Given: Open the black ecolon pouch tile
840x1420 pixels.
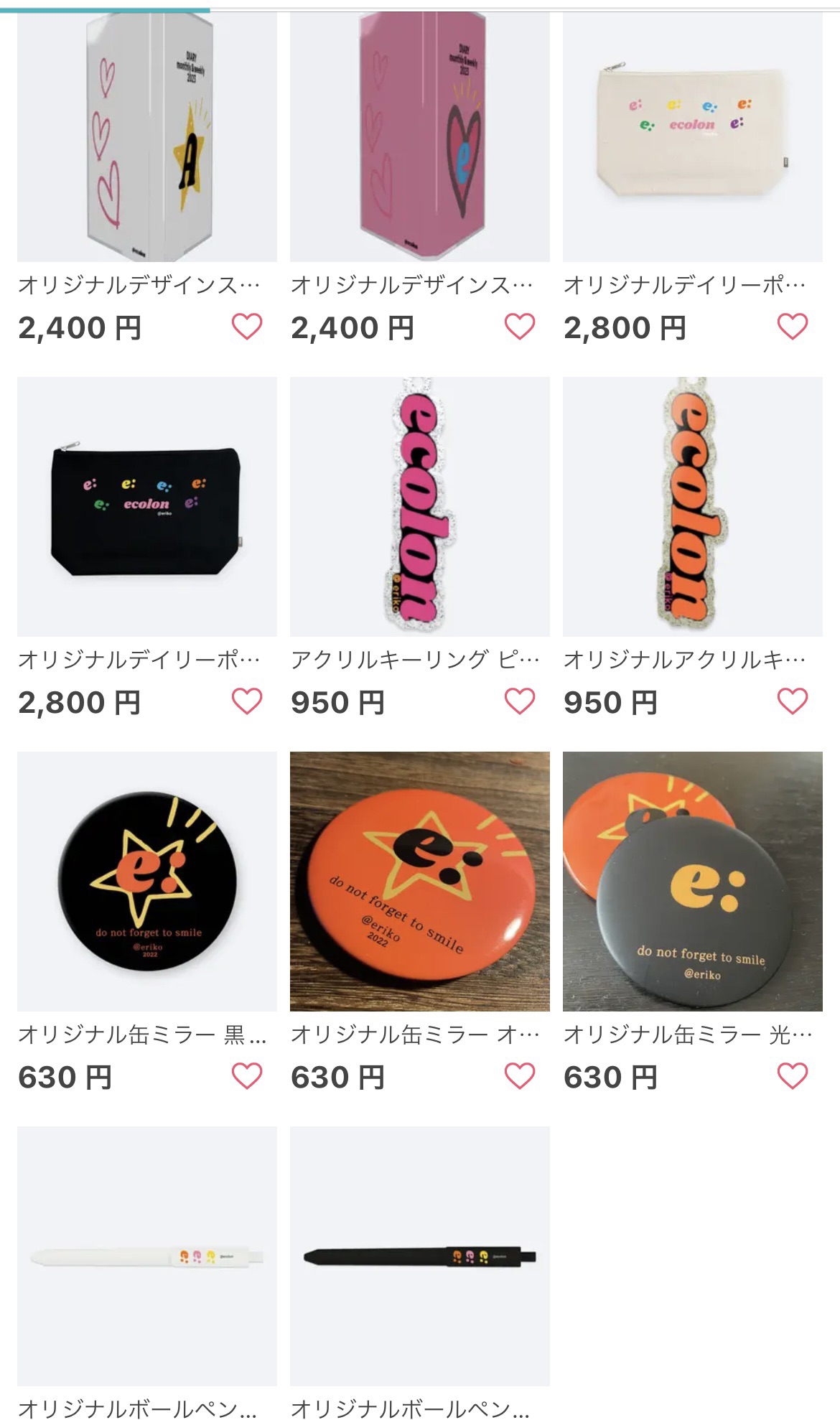Looking at the screenshot, I should pyautogui.click(x=146, y=507).
